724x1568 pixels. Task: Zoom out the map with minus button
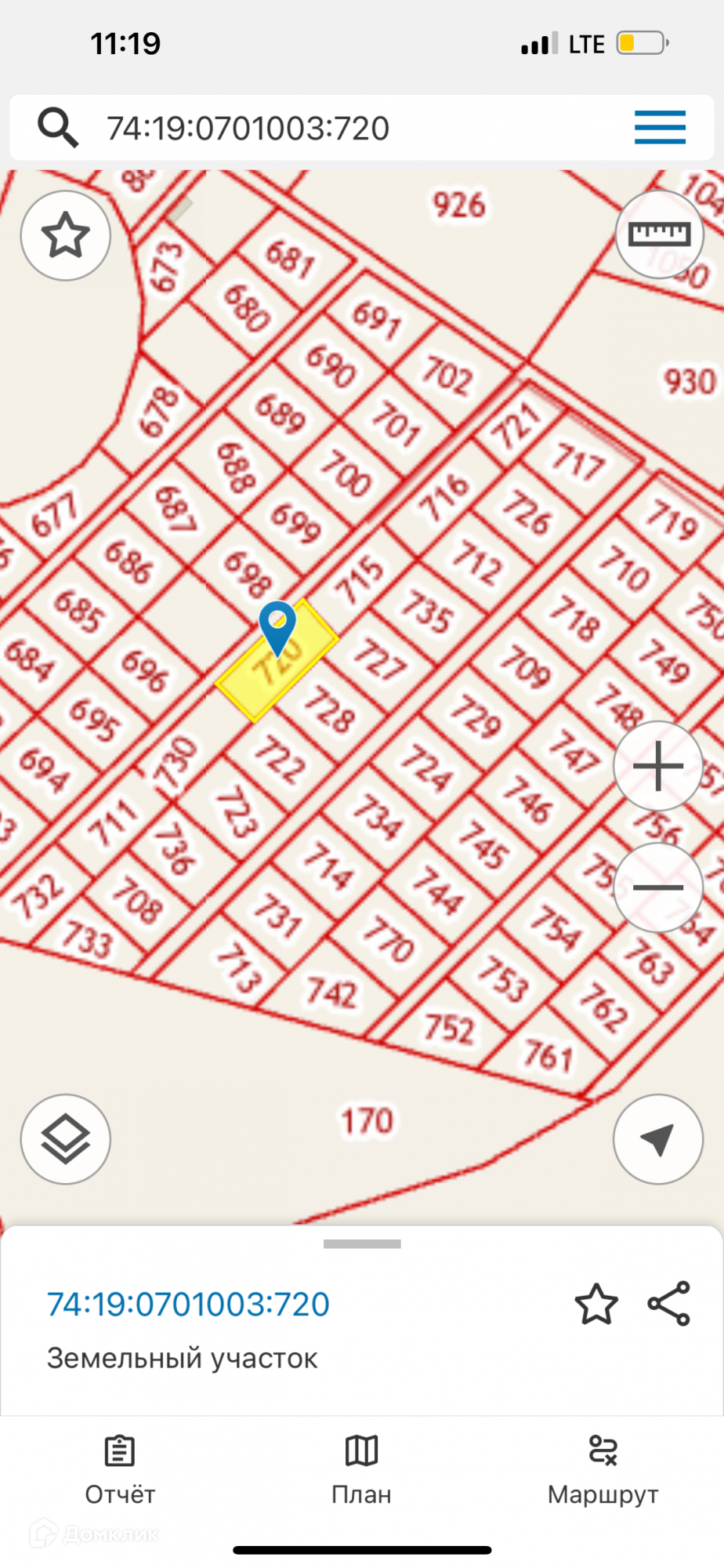point(657,888)
